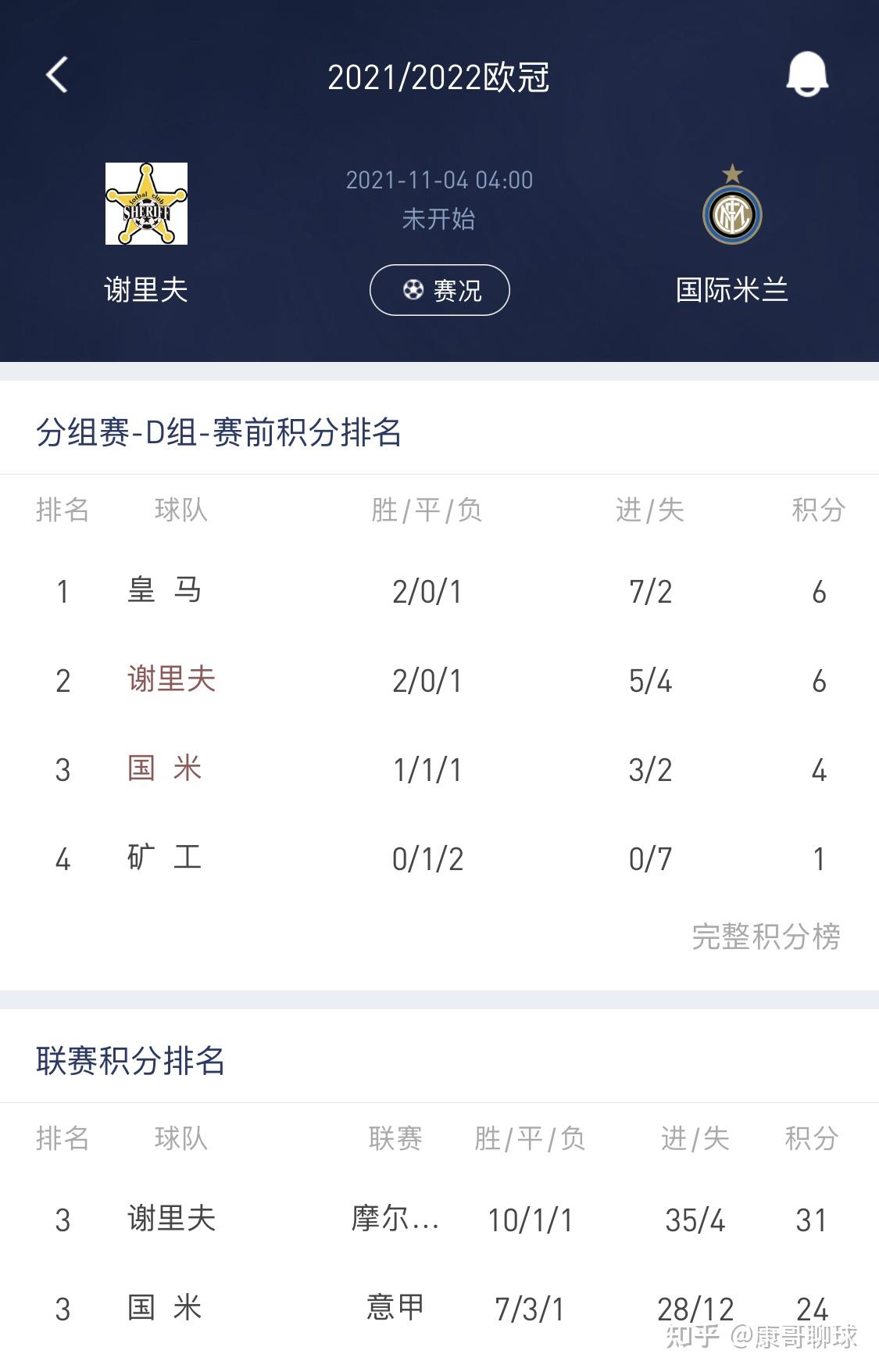Tap the 联赛积分排名 section header
This screenshot has width=879, height=1372.
point(131,1060)
